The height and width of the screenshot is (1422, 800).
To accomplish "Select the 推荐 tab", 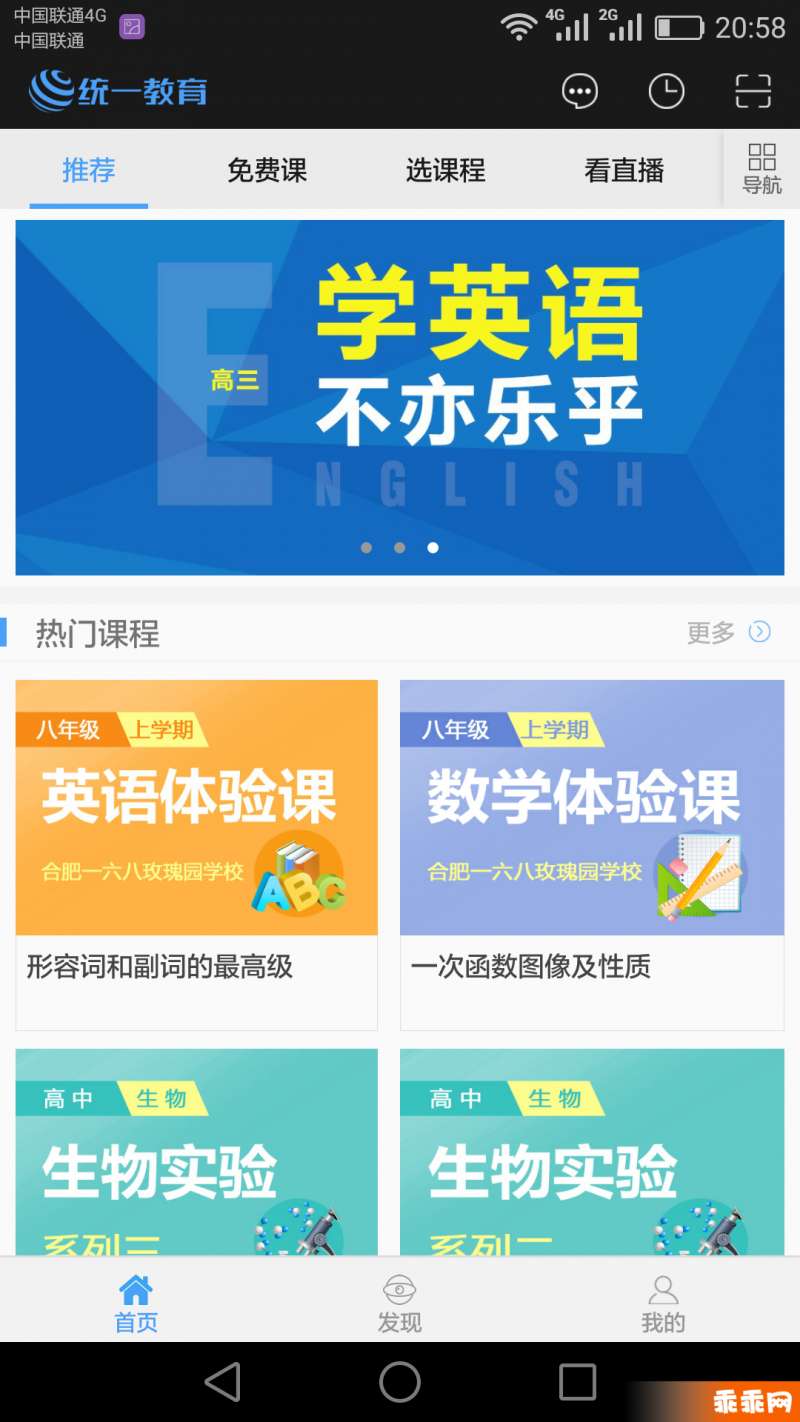I will pyautogui.click(x=89, y=171).
